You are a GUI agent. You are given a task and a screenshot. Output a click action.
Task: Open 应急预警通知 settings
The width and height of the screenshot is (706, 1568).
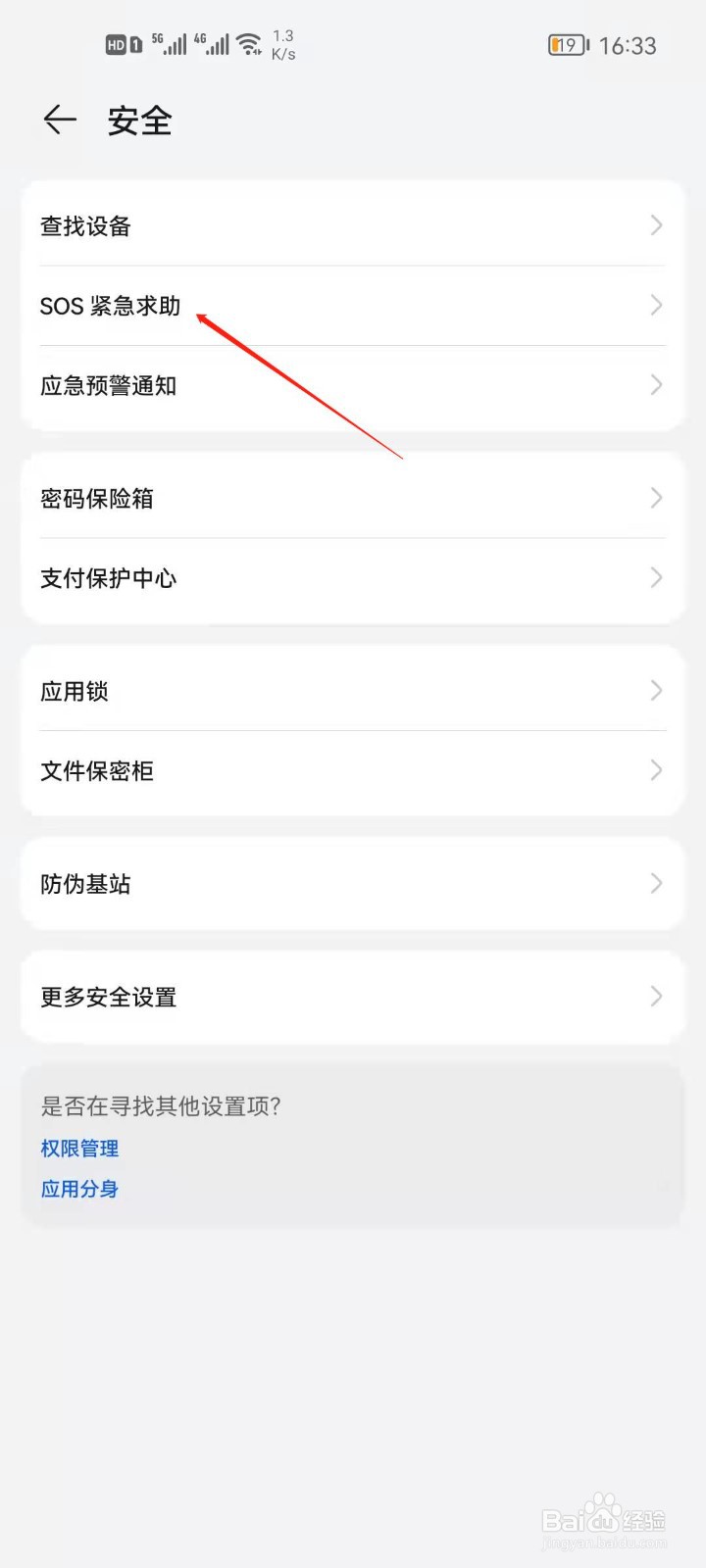click(x=353, y=384)
